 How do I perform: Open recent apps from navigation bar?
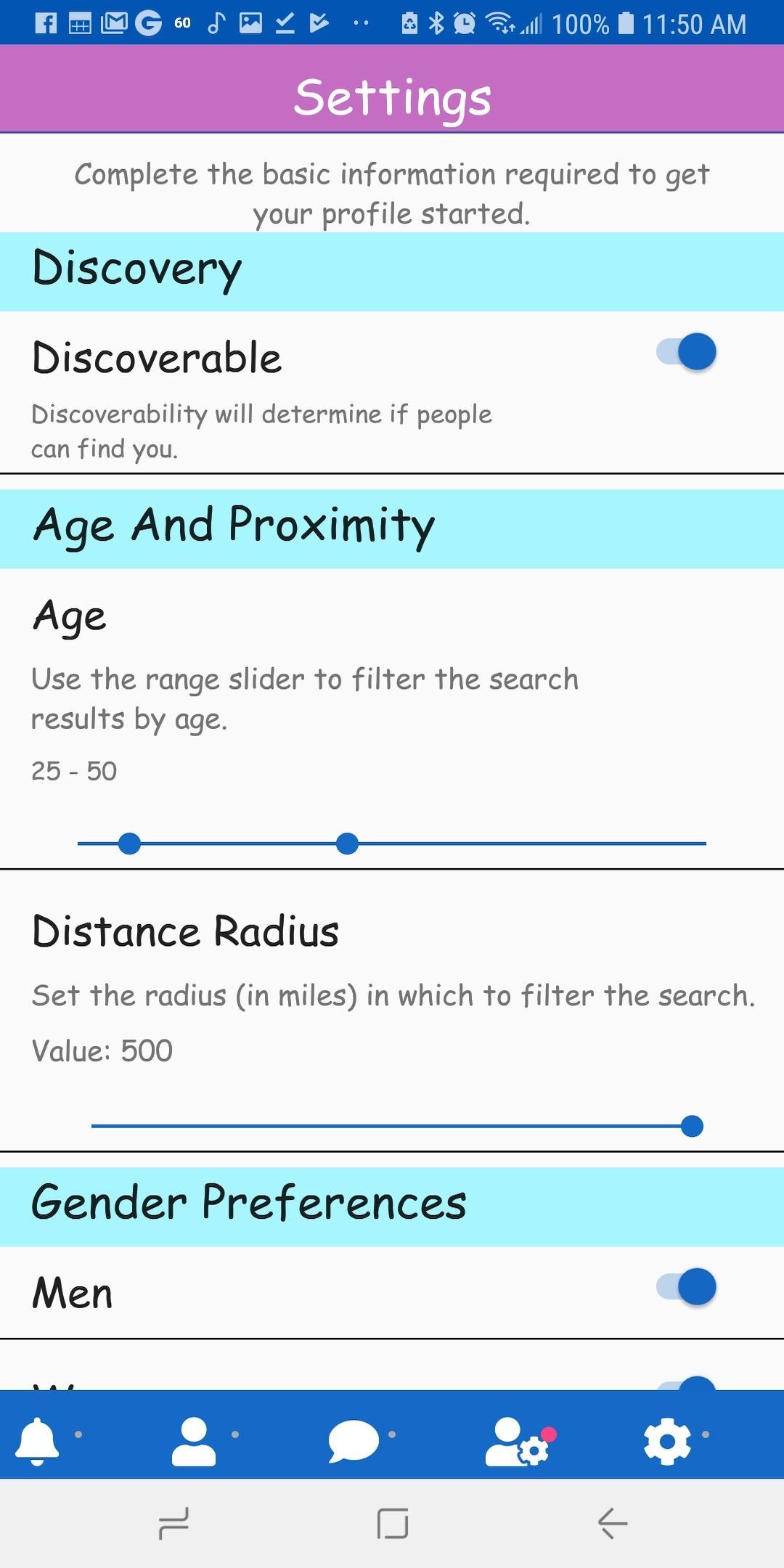pos(173,1522)
